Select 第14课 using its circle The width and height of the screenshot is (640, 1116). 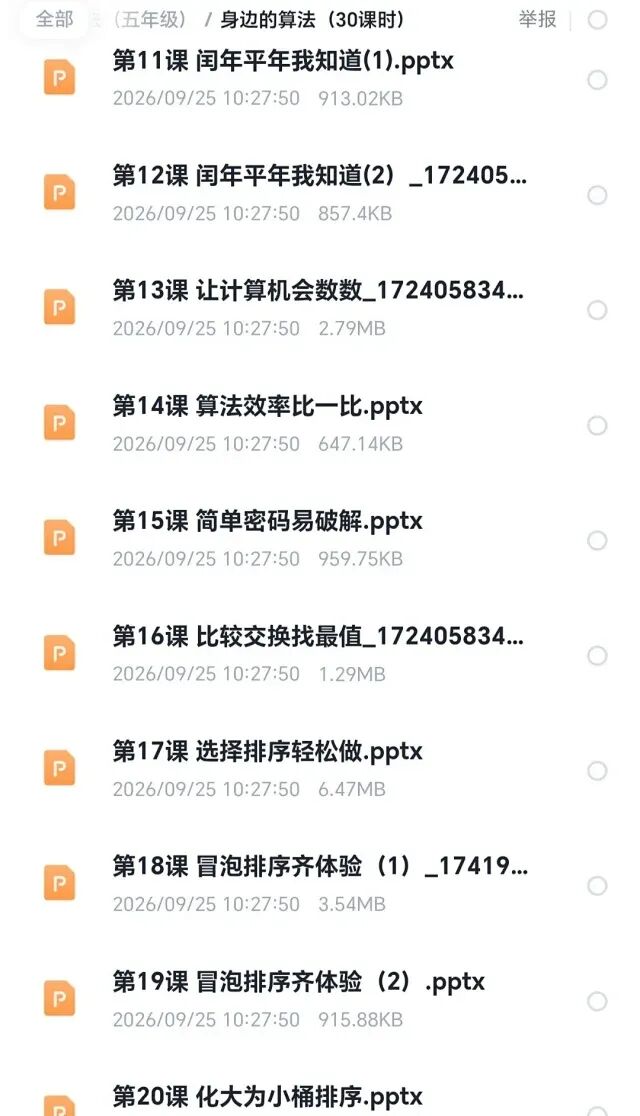(x=597, y=426)
